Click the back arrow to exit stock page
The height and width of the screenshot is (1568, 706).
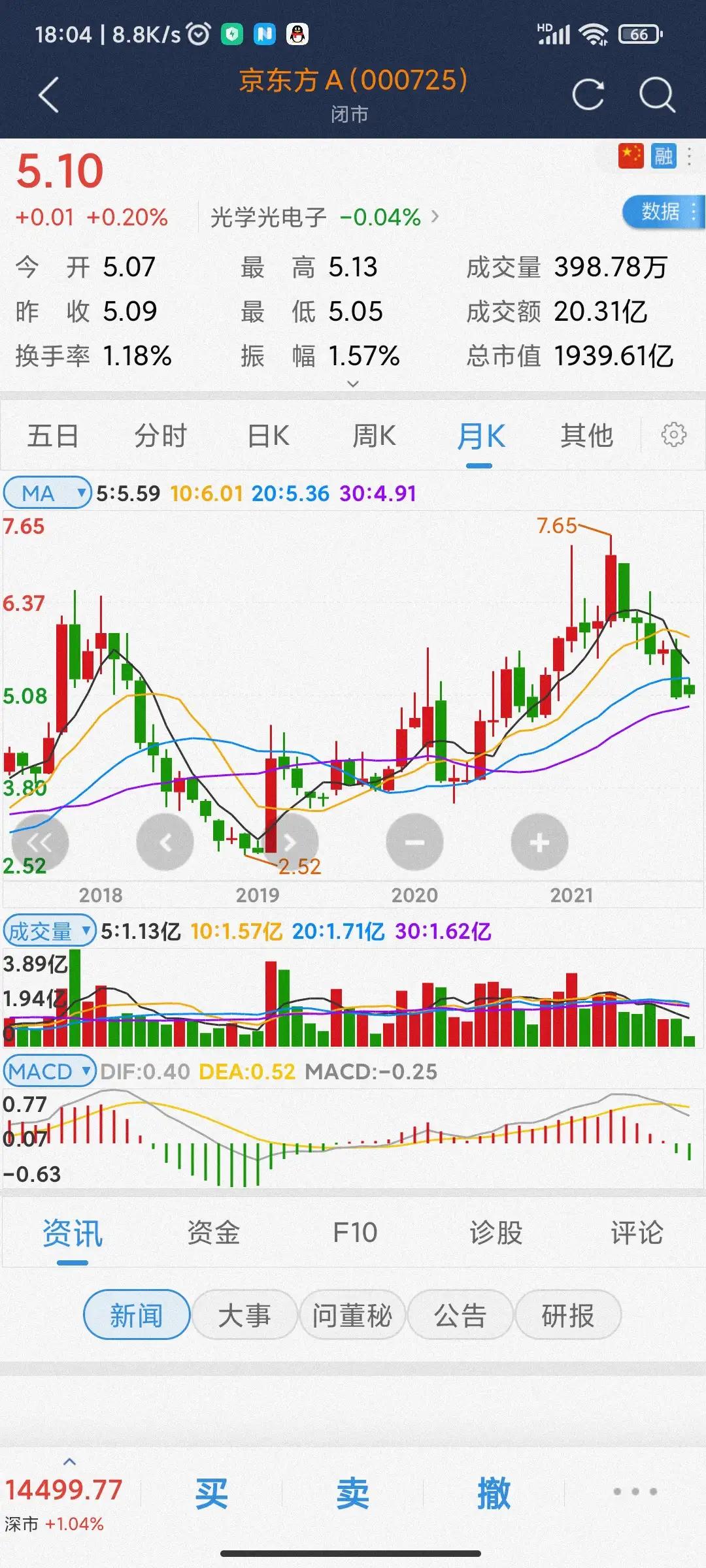[x=48, y=93]
